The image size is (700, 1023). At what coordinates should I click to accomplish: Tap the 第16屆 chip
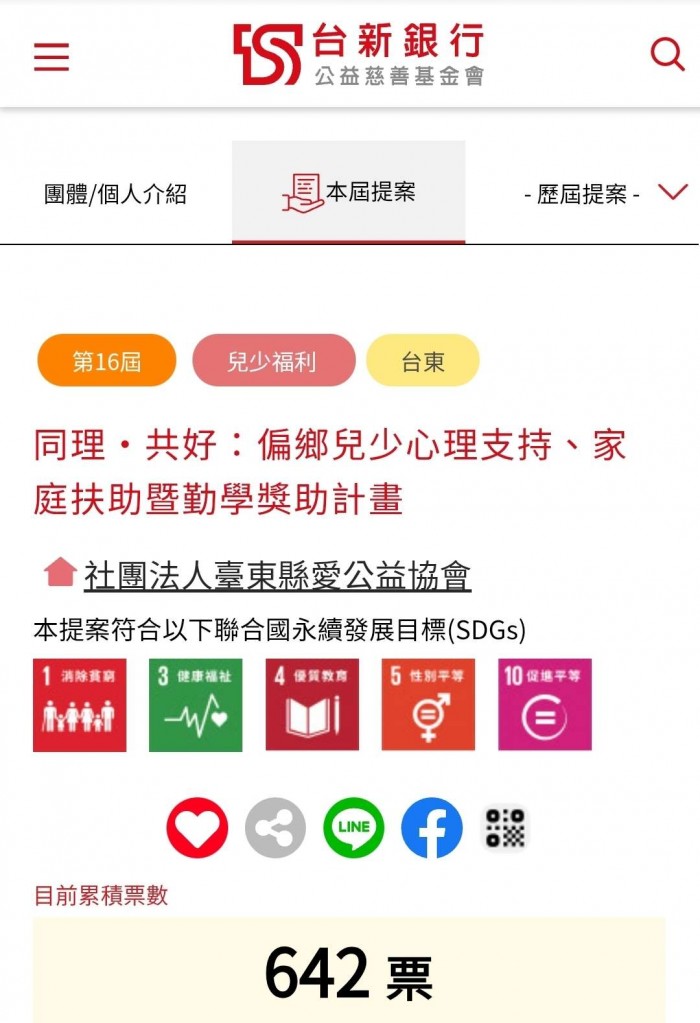click(107, 361)
